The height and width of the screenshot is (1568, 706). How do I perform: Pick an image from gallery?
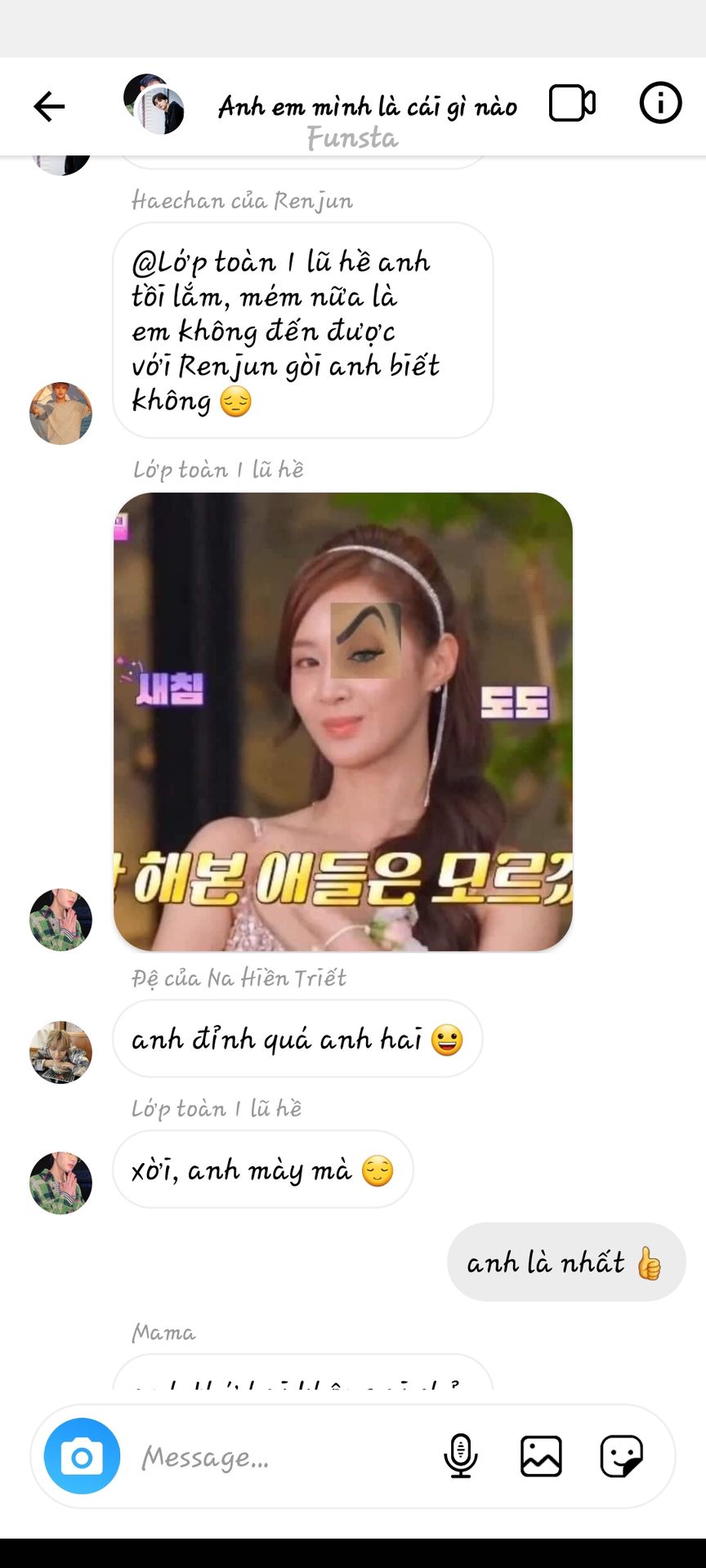pos(541,1456)
